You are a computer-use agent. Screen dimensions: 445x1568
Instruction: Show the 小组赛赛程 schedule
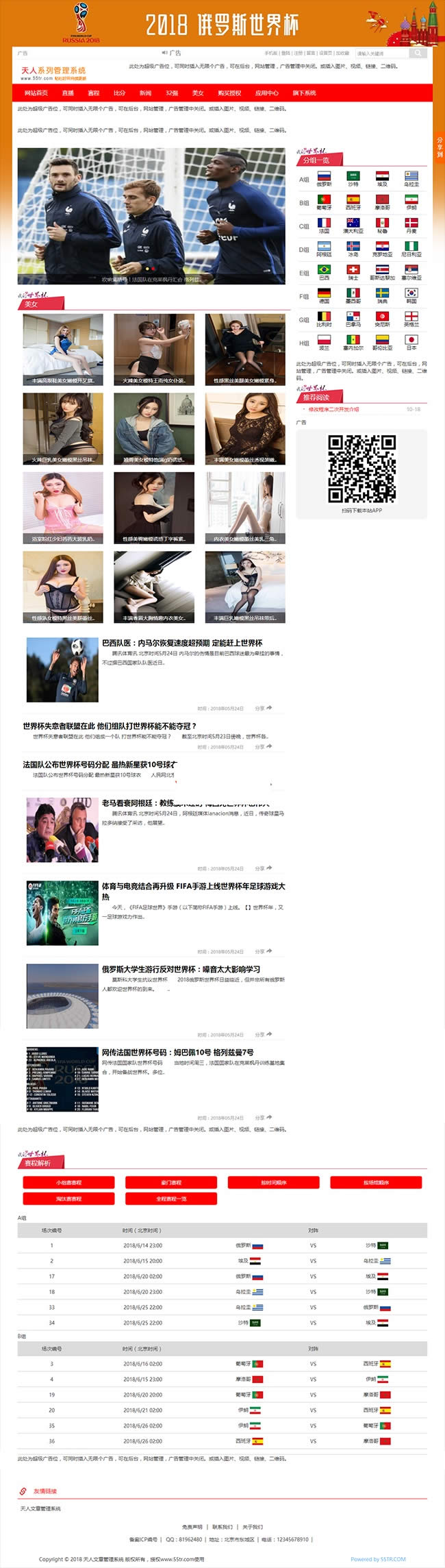coord(68,1183)
